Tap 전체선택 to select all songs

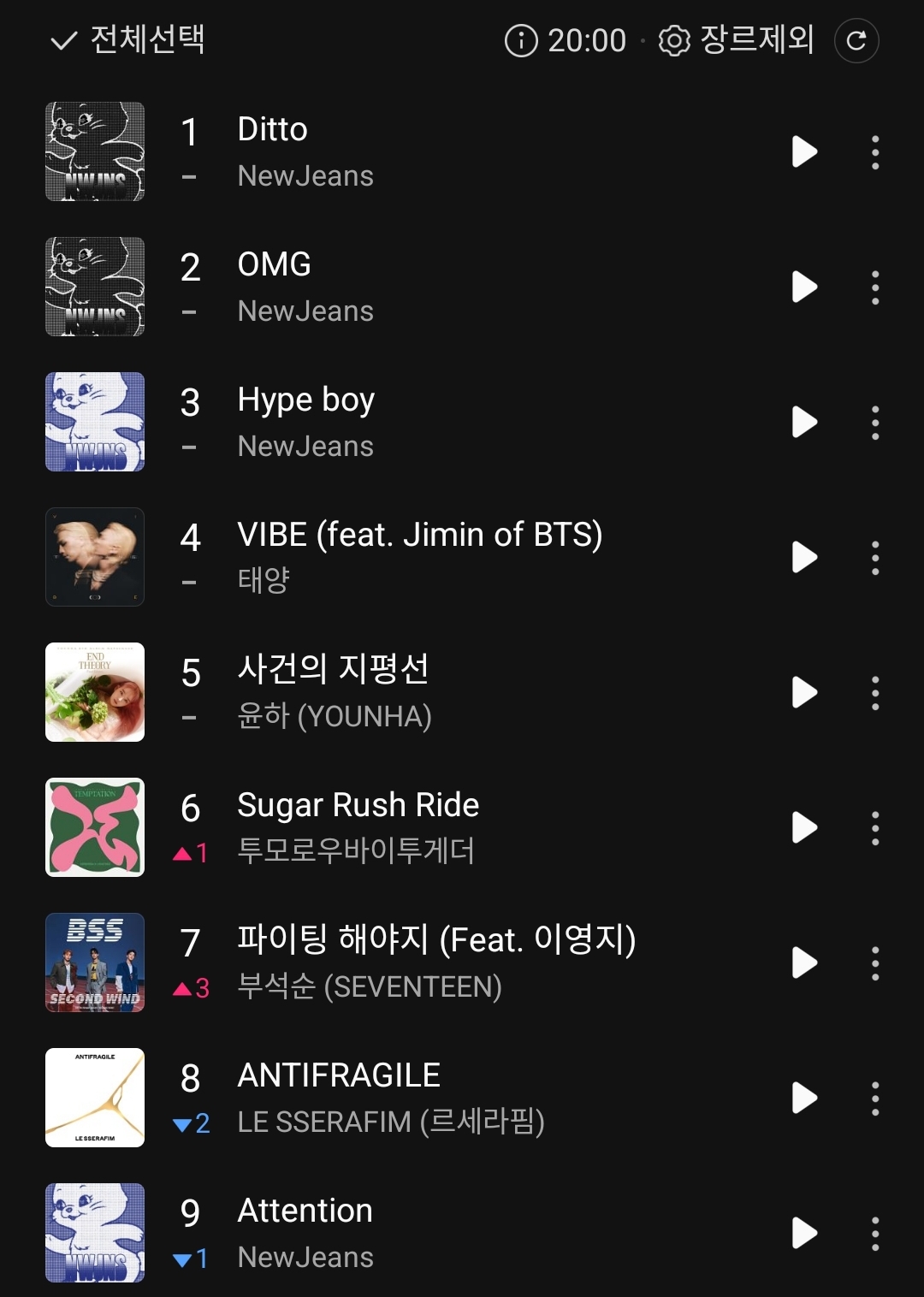pyautogui.click(x=128, y=40)
